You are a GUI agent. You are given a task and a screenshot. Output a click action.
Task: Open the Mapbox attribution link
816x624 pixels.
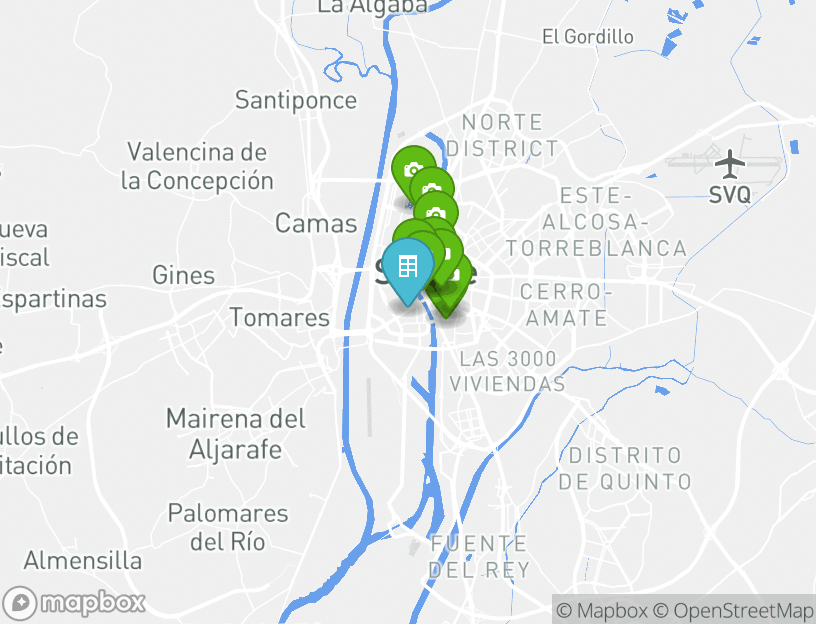tap(600, 610)
